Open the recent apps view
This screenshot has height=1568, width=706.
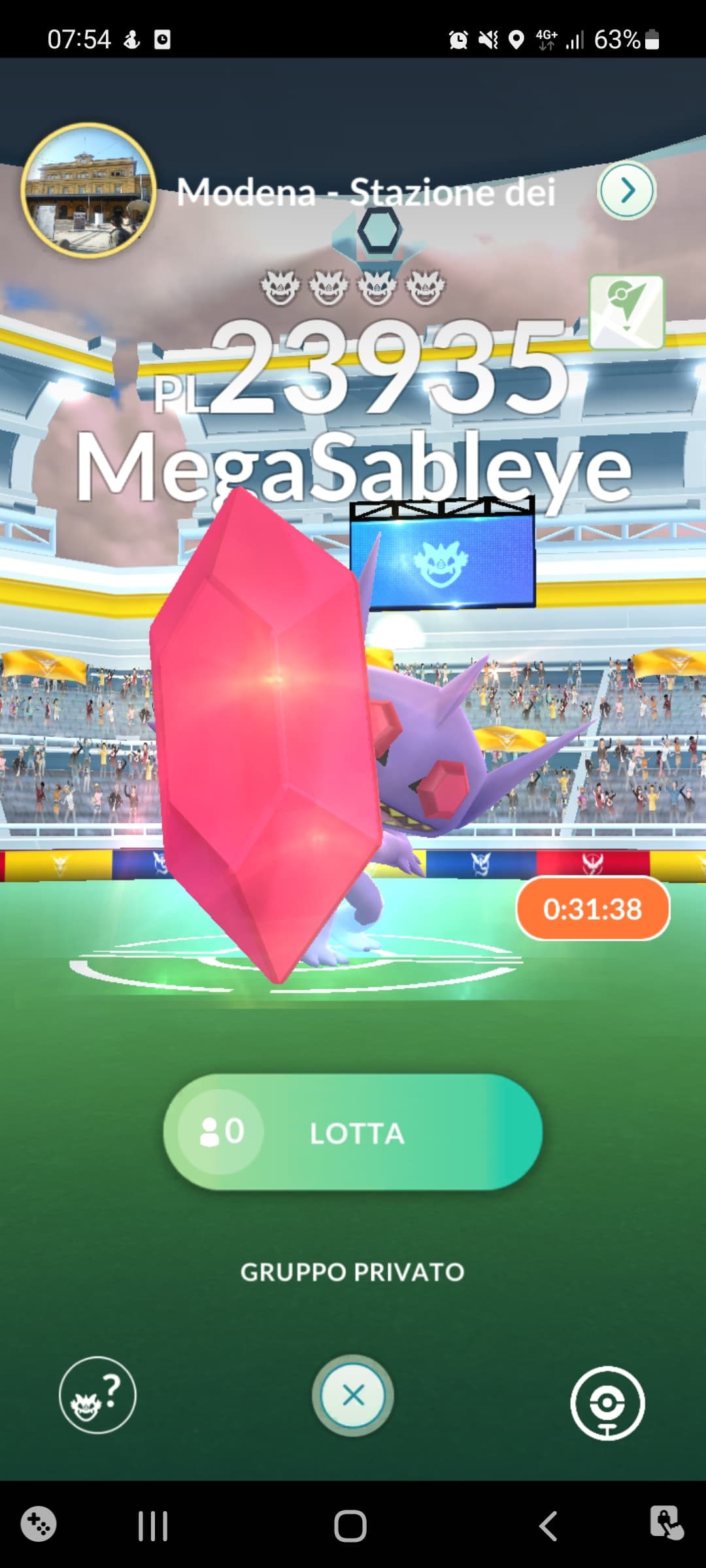pos(153,1526)
